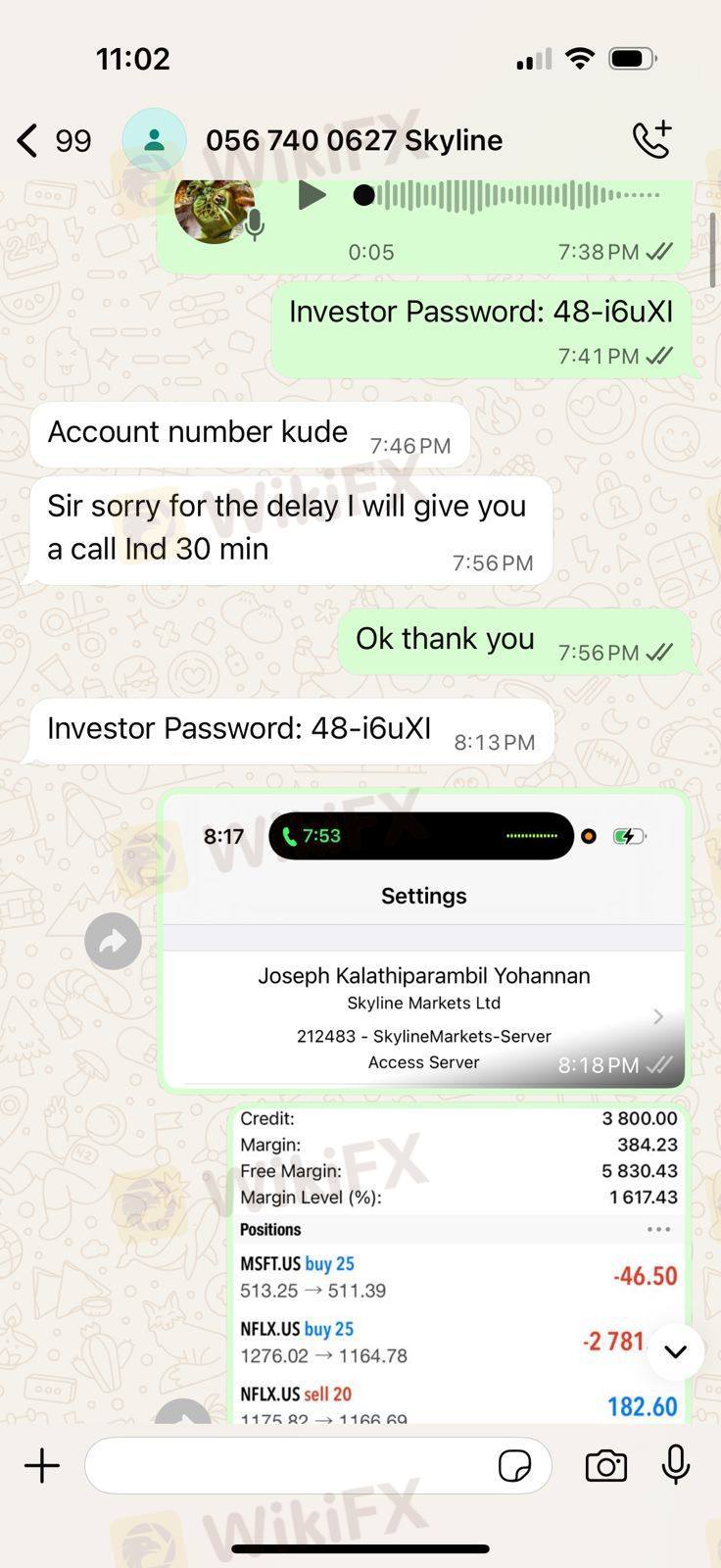Open the attachment plus menu

point(42,1466)
